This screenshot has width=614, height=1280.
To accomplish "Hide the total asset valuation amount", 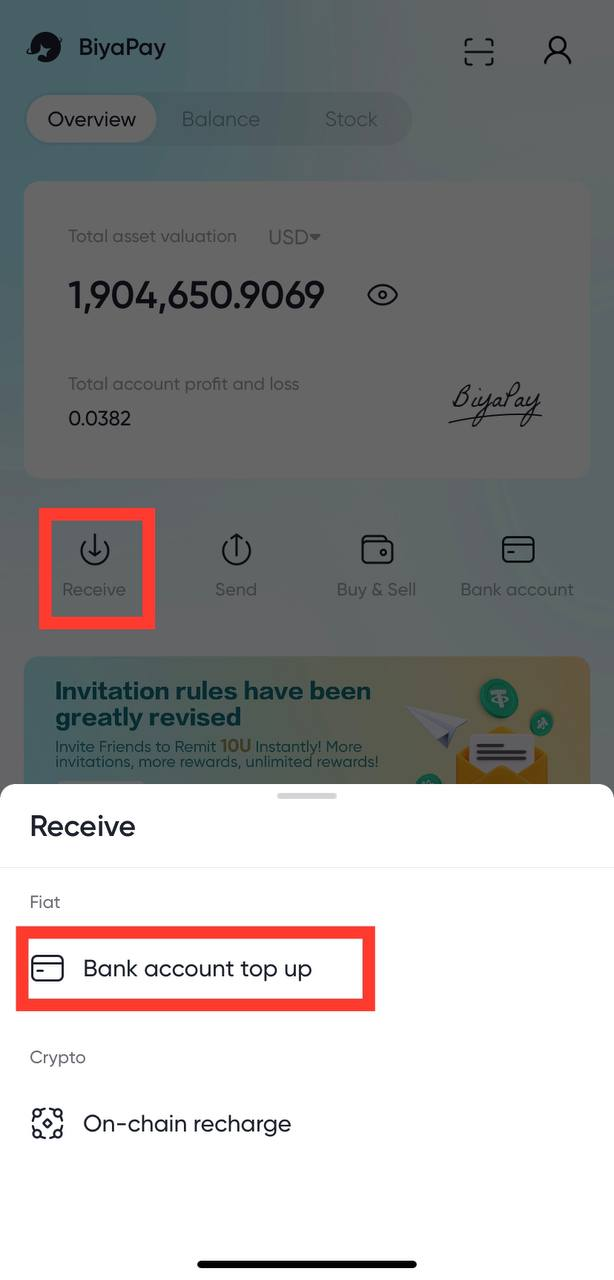I will coord(382,295).
